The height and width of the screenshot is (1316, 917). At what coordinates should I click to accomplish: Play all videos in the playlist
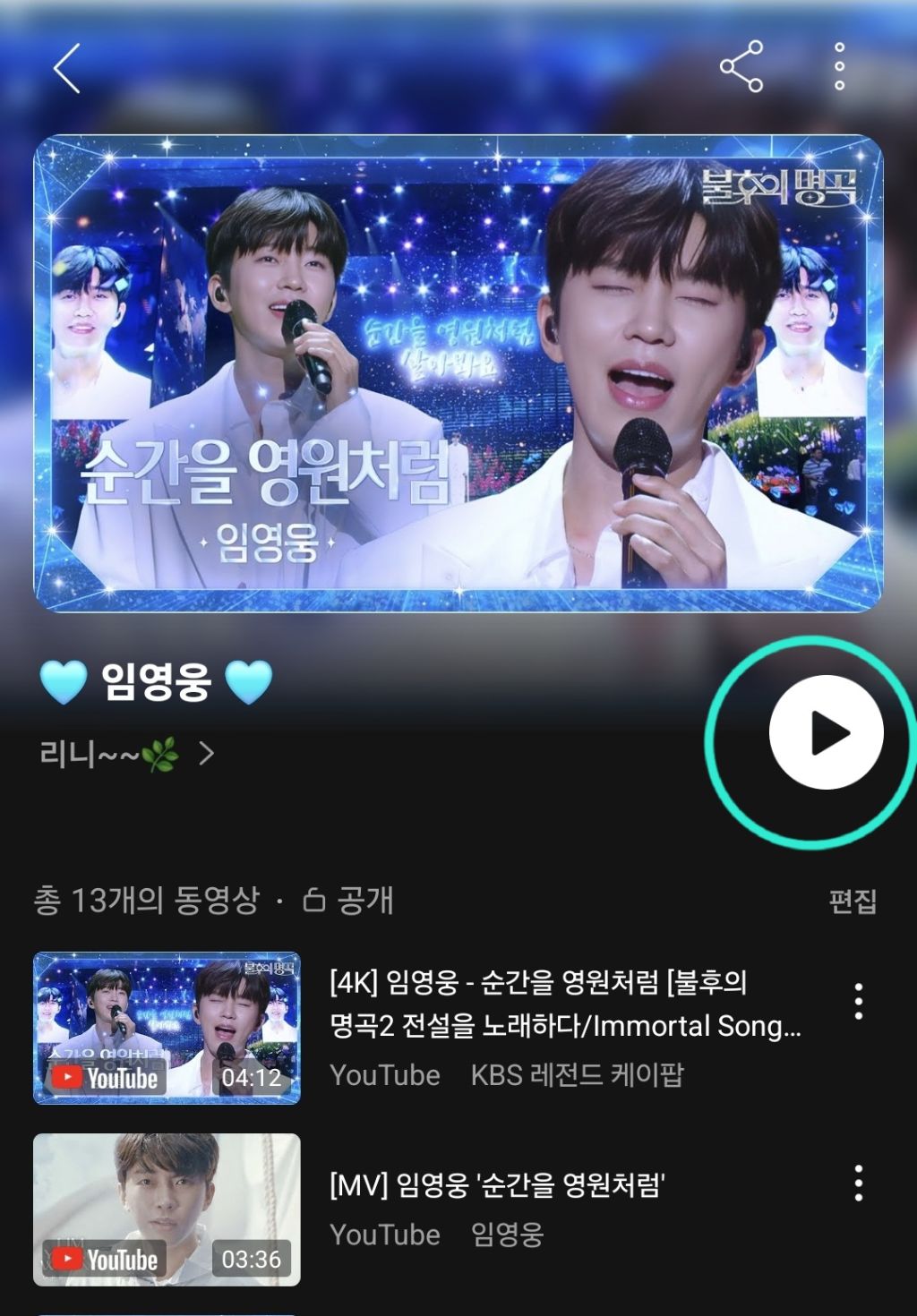[826, 732]
